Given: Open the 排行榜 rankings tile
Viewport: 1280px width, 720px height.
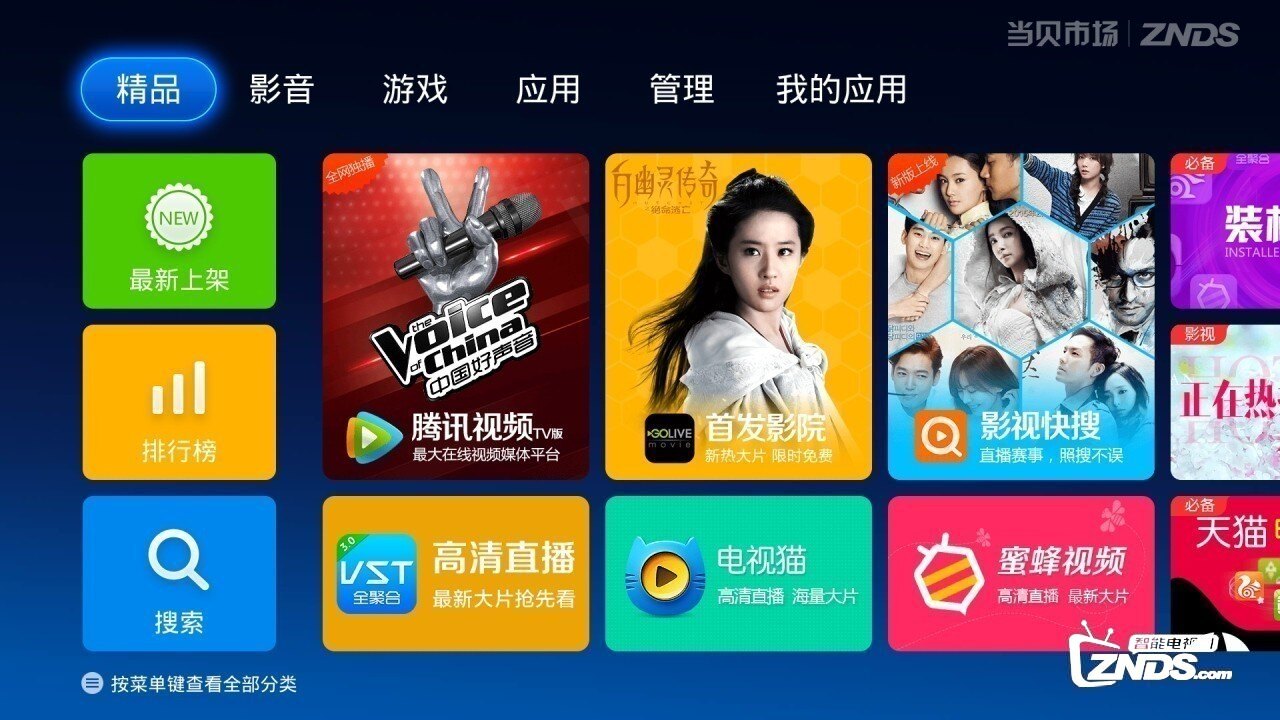Looking at the screenshot, I should coord(179,402).
